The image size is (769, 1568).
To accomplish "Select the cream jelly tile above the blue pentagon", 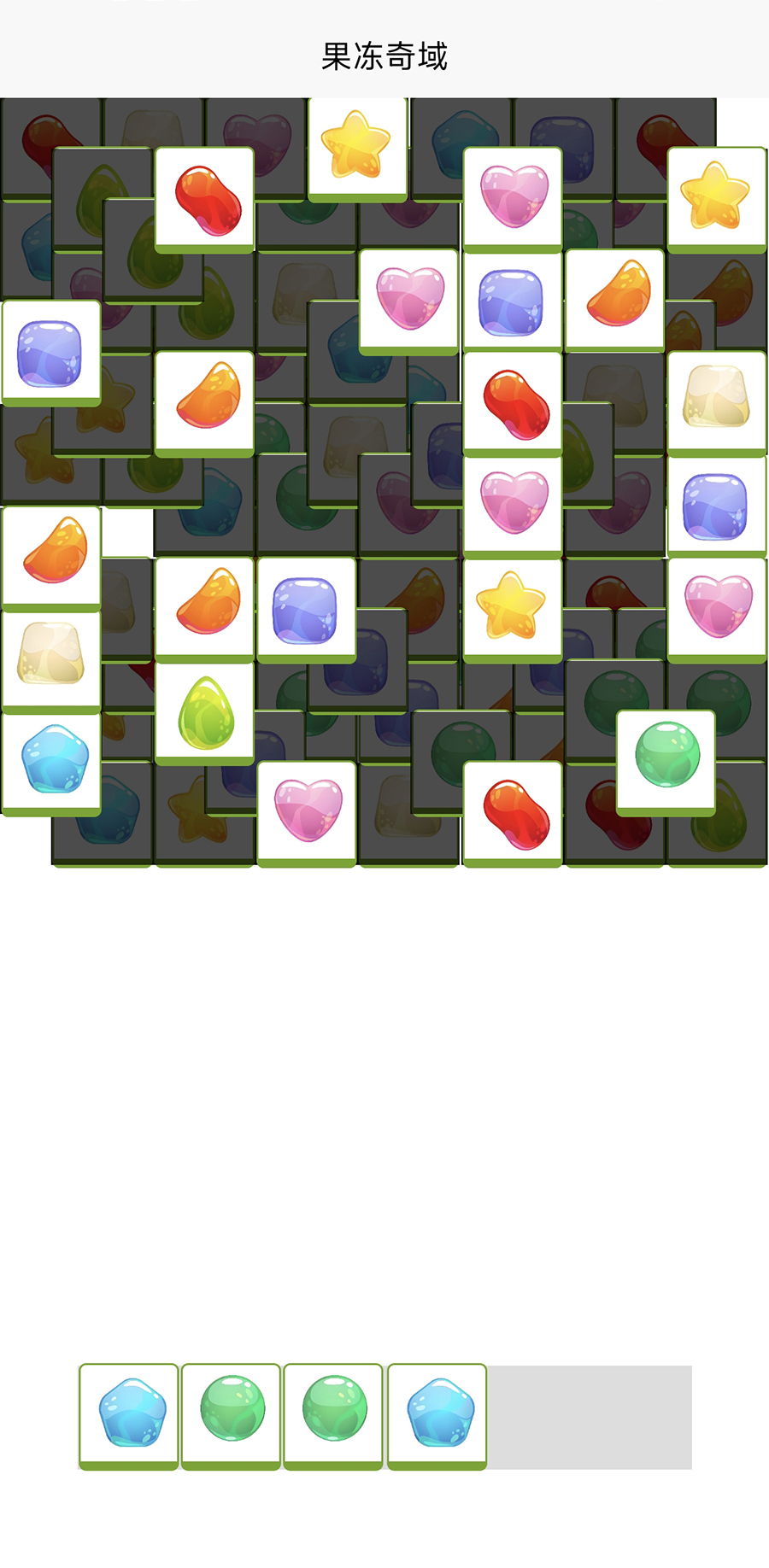I will click(51, 654).
